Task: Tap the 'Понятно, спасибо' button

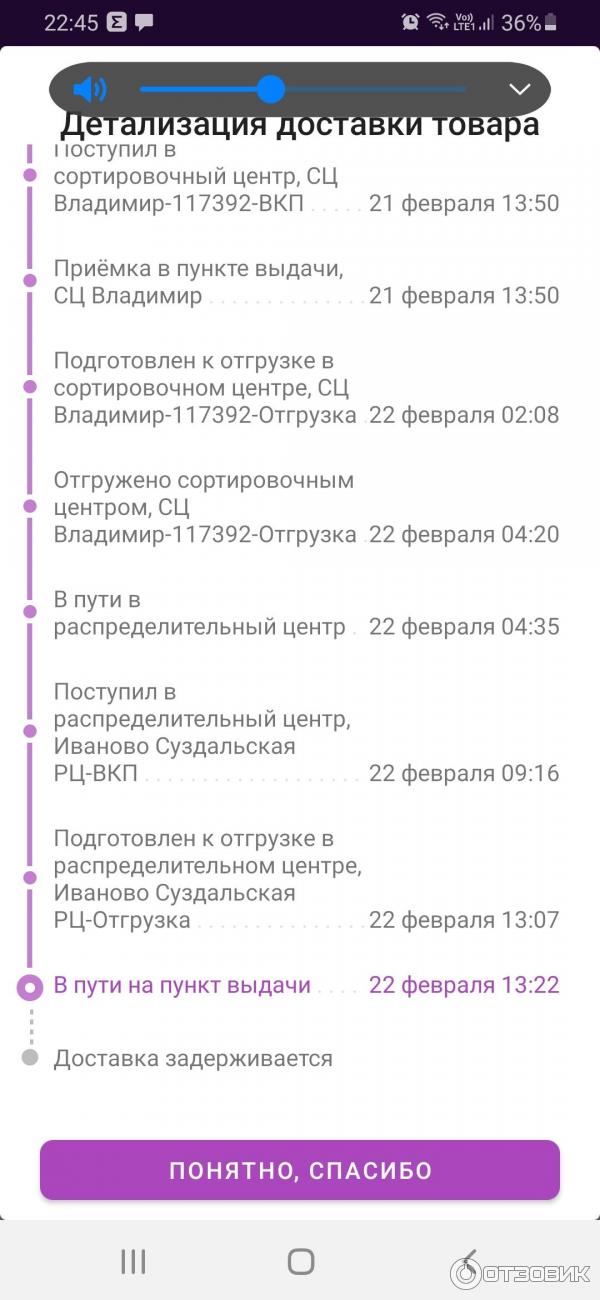Action: click(x=300, y=1170)
